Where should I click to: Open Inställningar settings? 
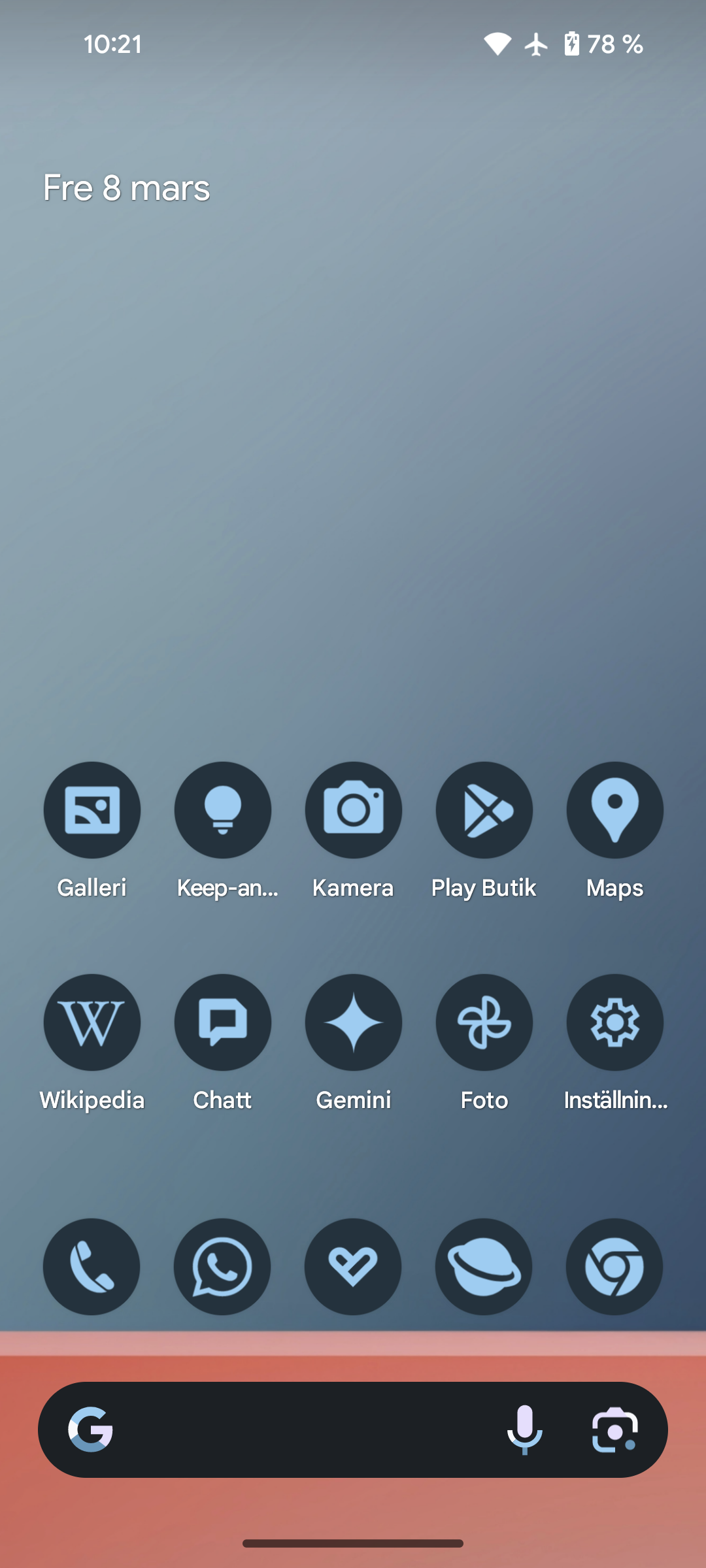[x=615, y=1022]
